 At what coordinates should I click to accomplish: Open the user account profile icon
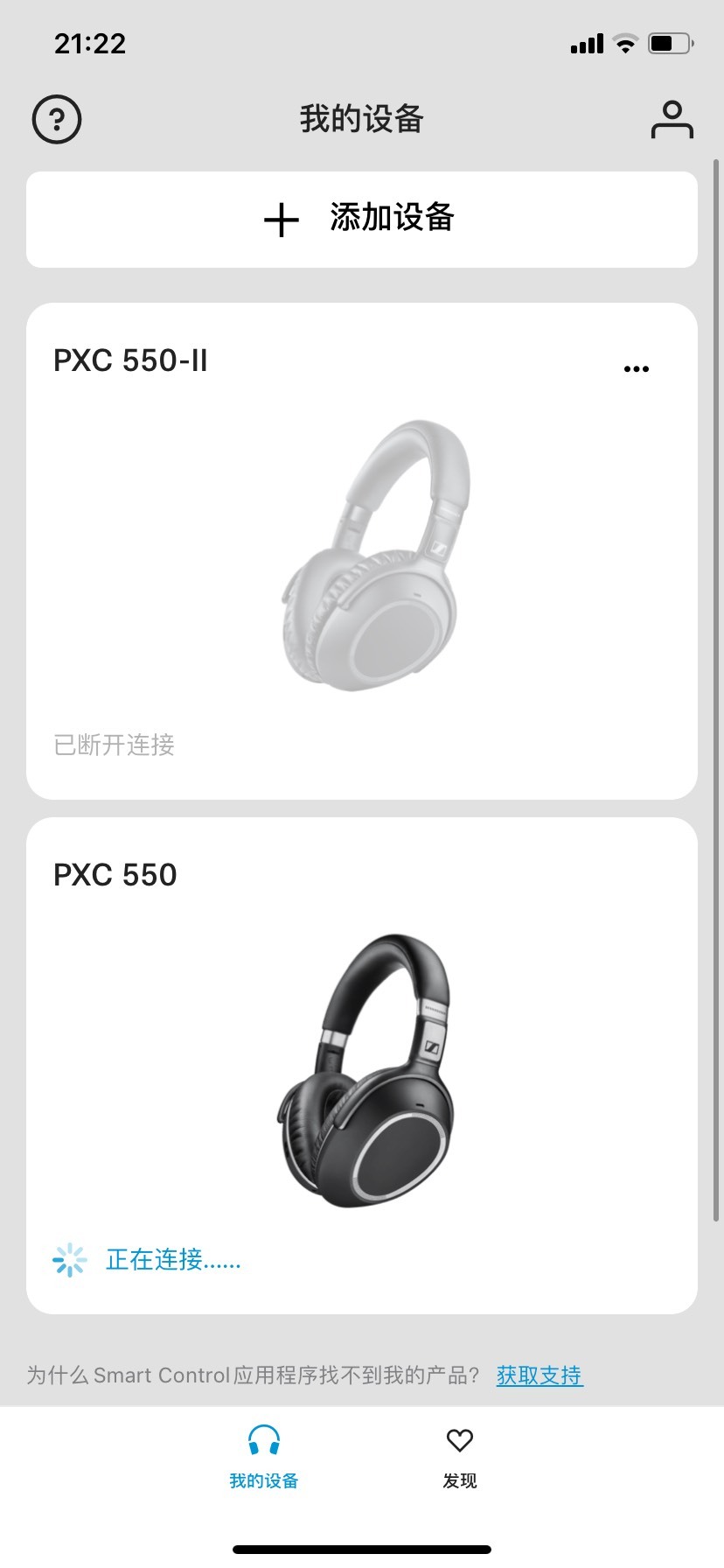[x=672, y=120]
